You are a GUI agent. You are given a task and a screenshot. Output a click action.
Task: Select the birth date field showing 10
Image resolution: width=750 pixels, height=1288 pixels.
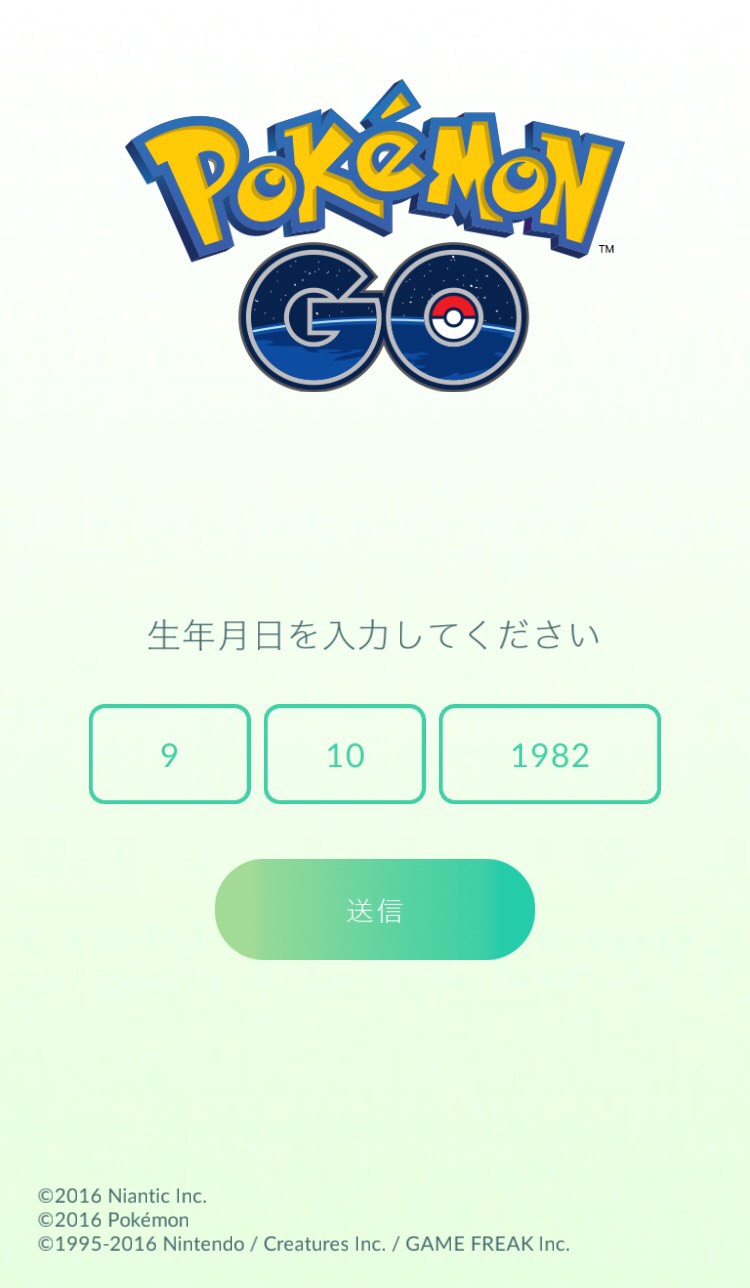click(345, 754)
